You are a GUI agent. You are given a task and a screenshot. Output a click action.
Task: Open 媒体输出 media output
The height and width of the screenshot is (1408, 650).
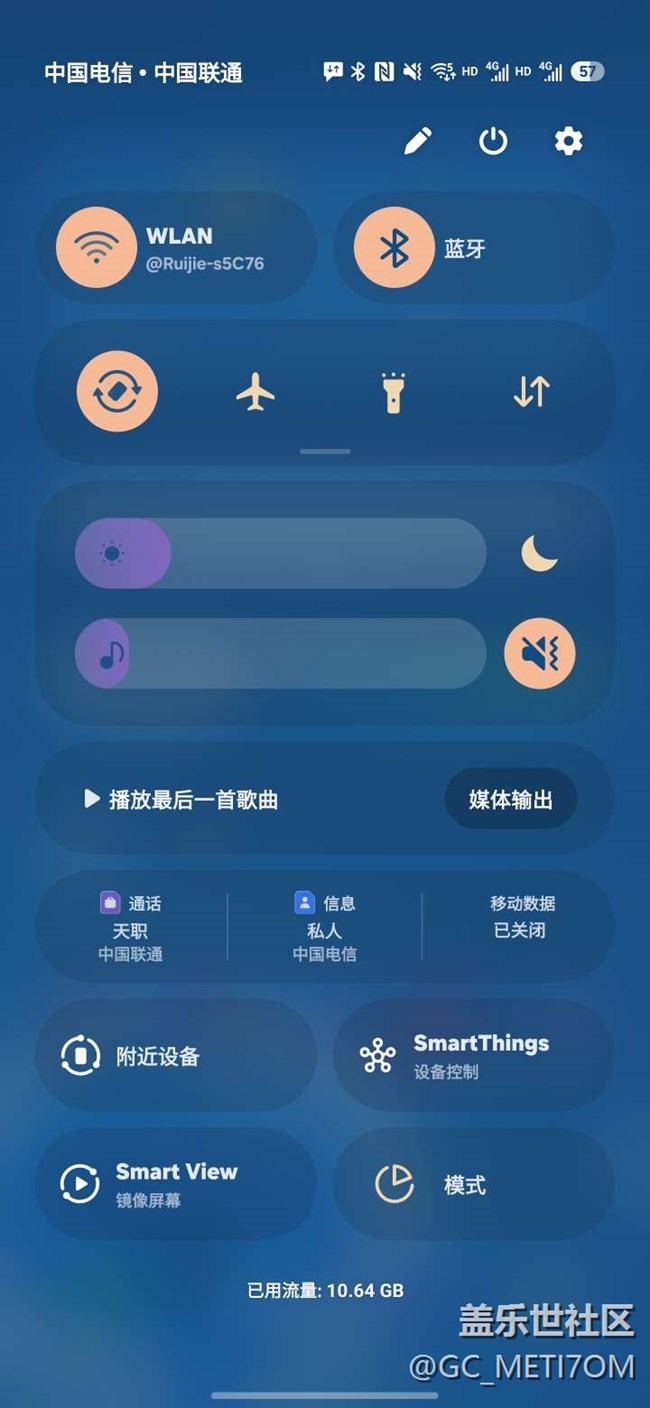click(x=511, y=799)
